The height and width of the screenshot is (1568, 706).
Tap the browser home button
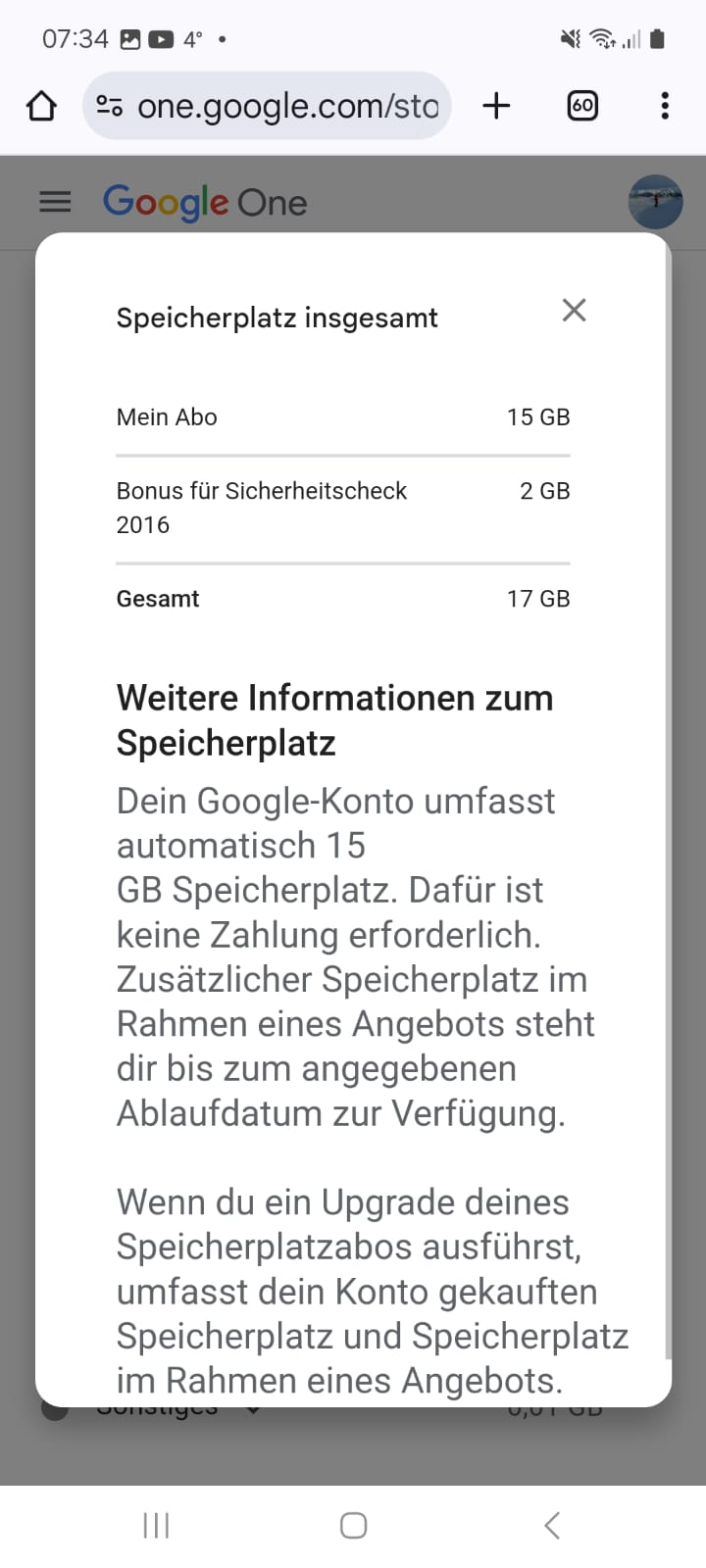point(41,106)
